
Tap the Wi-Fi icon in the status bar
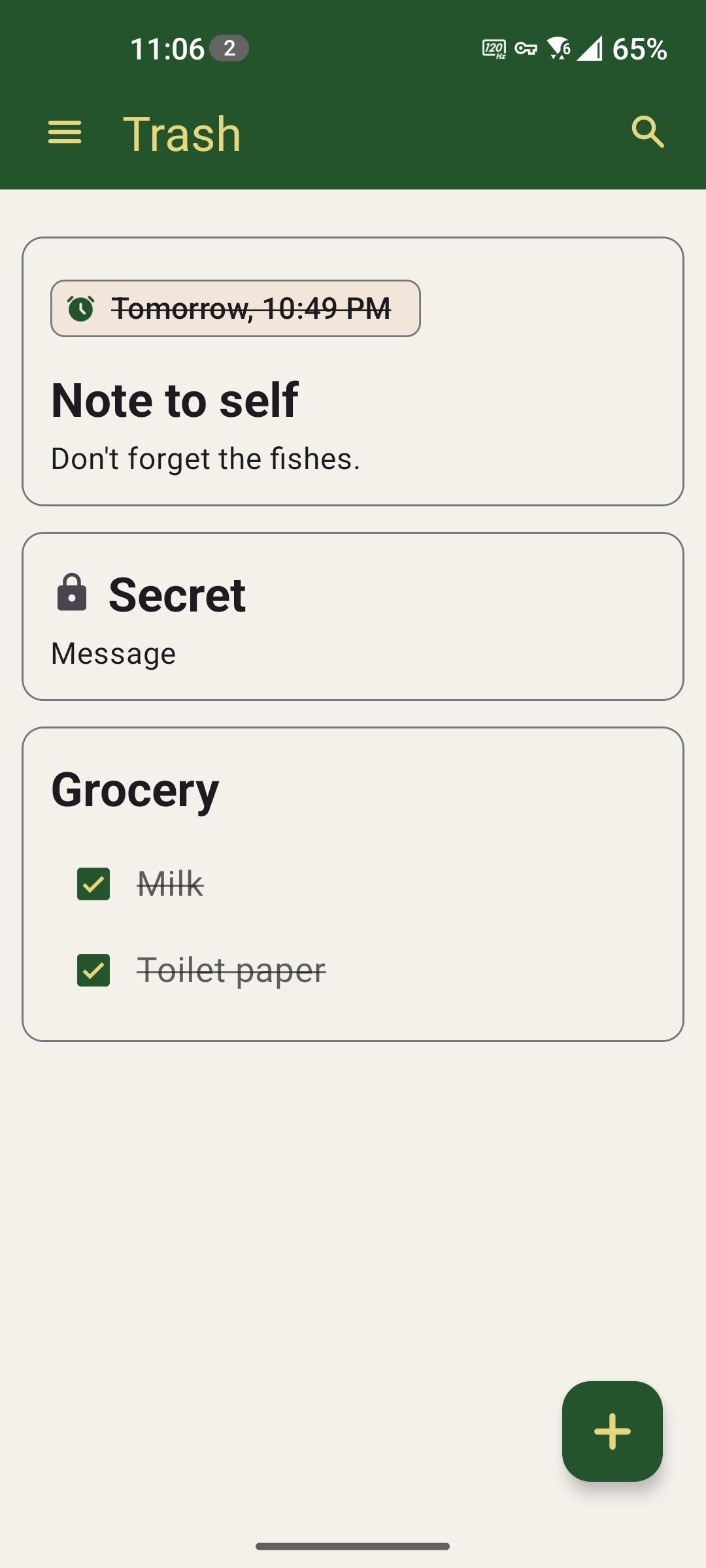pos(559,48)
